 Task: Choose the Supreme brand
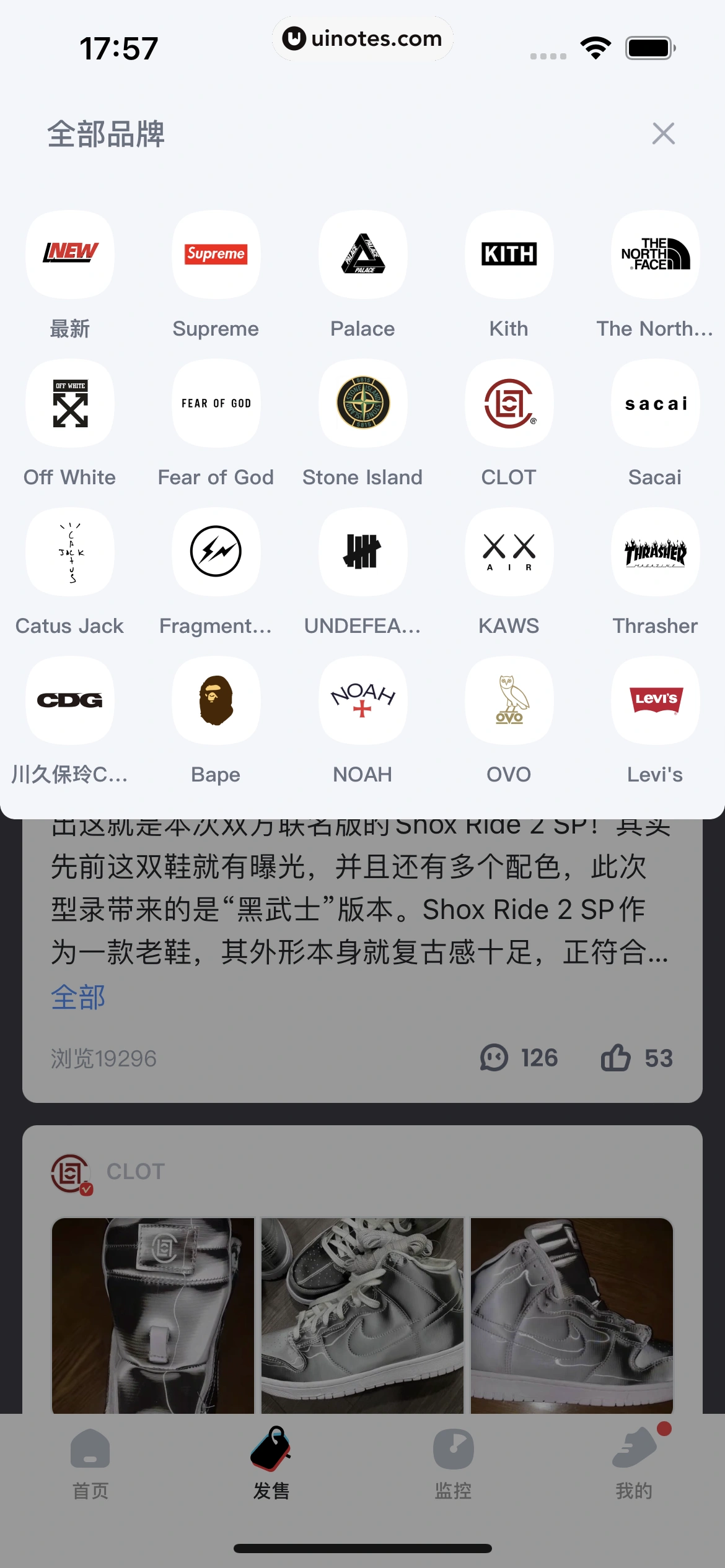coord(216,255)
